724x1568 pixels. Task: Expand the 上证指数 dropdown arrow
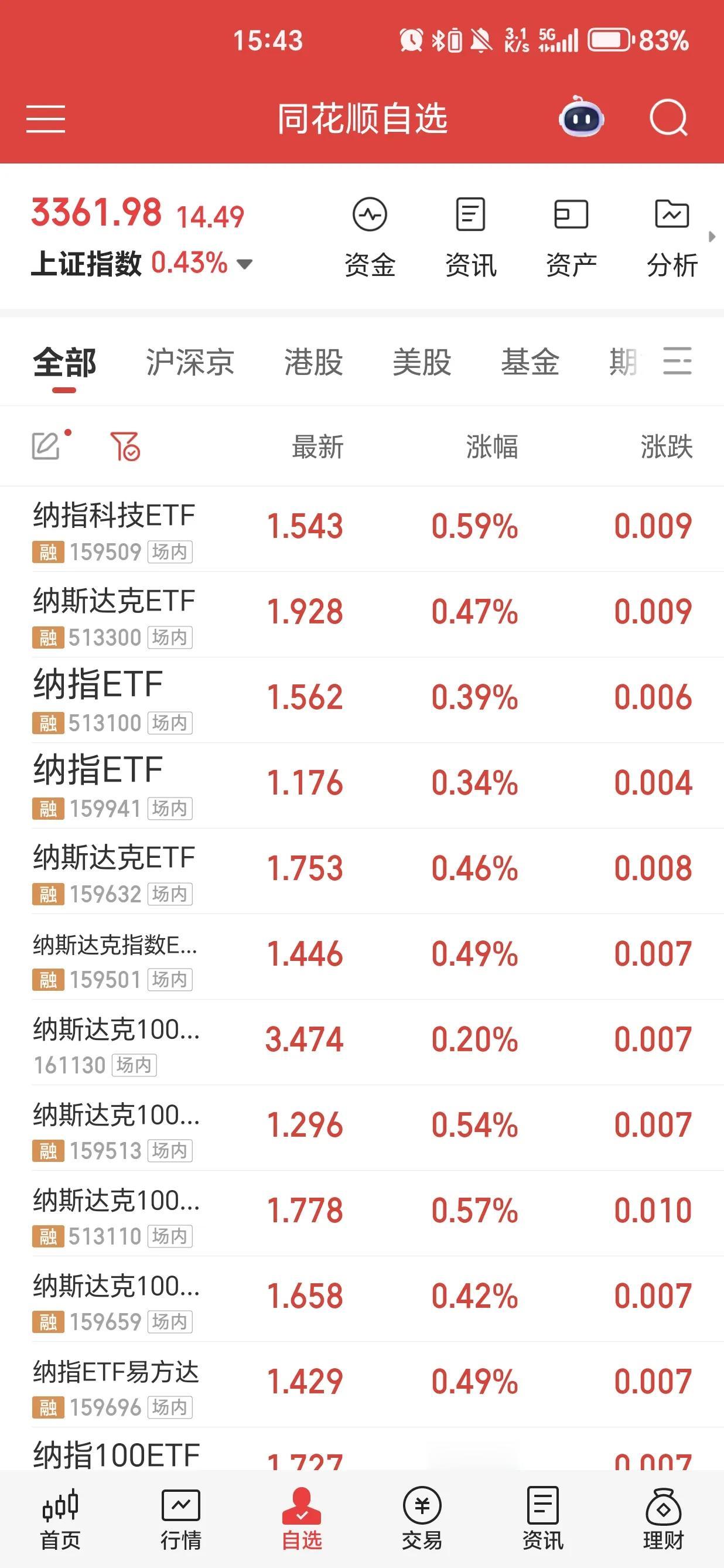point(246,263)
